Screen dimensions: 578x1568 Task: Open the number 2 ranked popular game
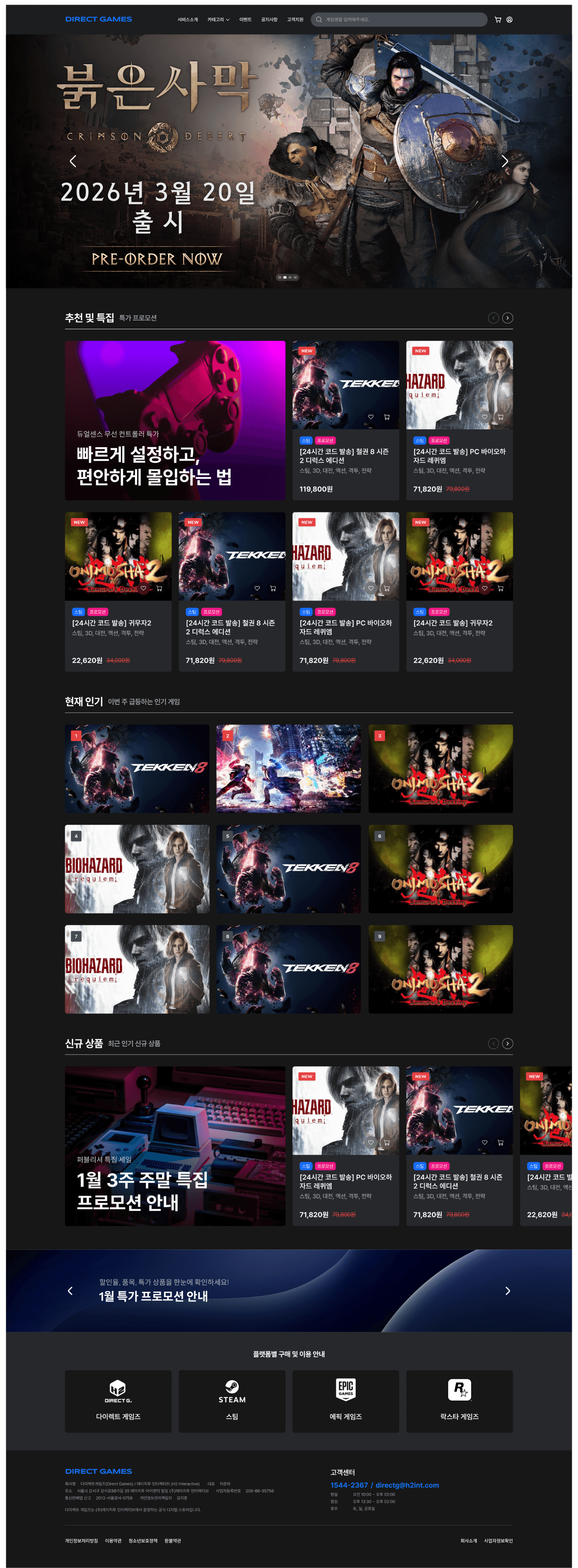(x=288, y=768)
